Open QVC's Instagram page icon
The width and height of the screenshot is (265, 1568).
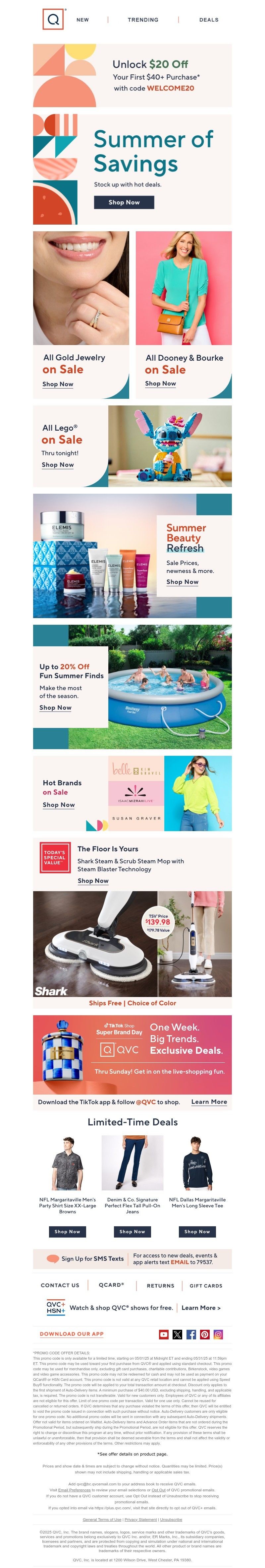218,1334
